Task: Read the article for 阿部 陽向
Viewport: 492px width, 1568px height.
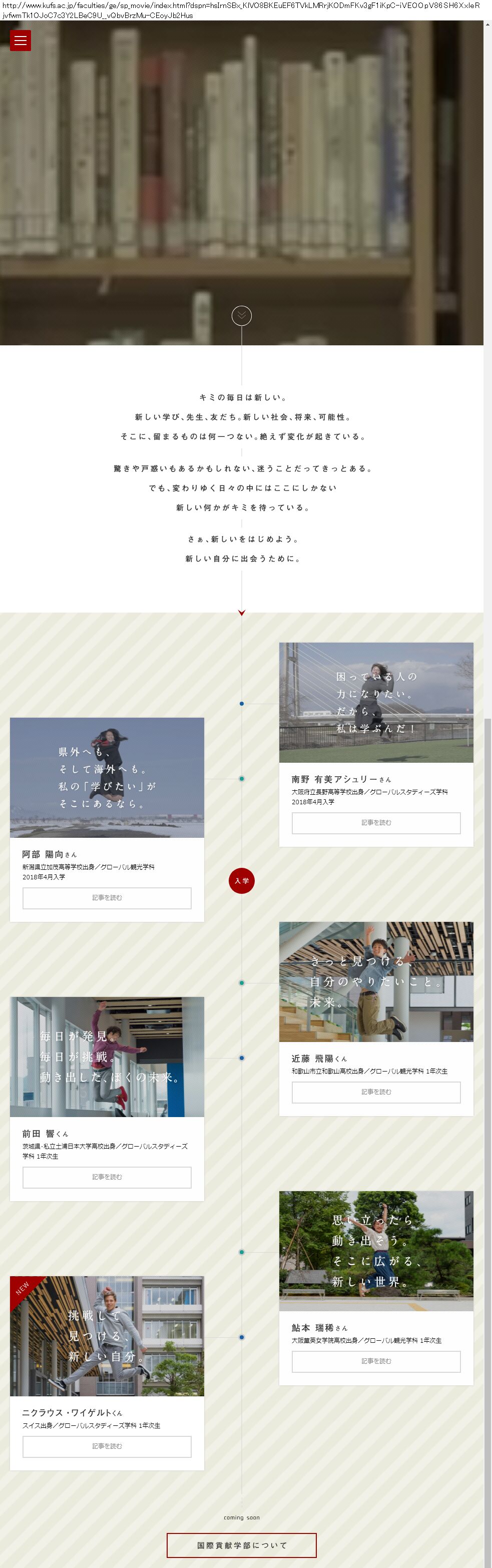Action: pos(107,898)
